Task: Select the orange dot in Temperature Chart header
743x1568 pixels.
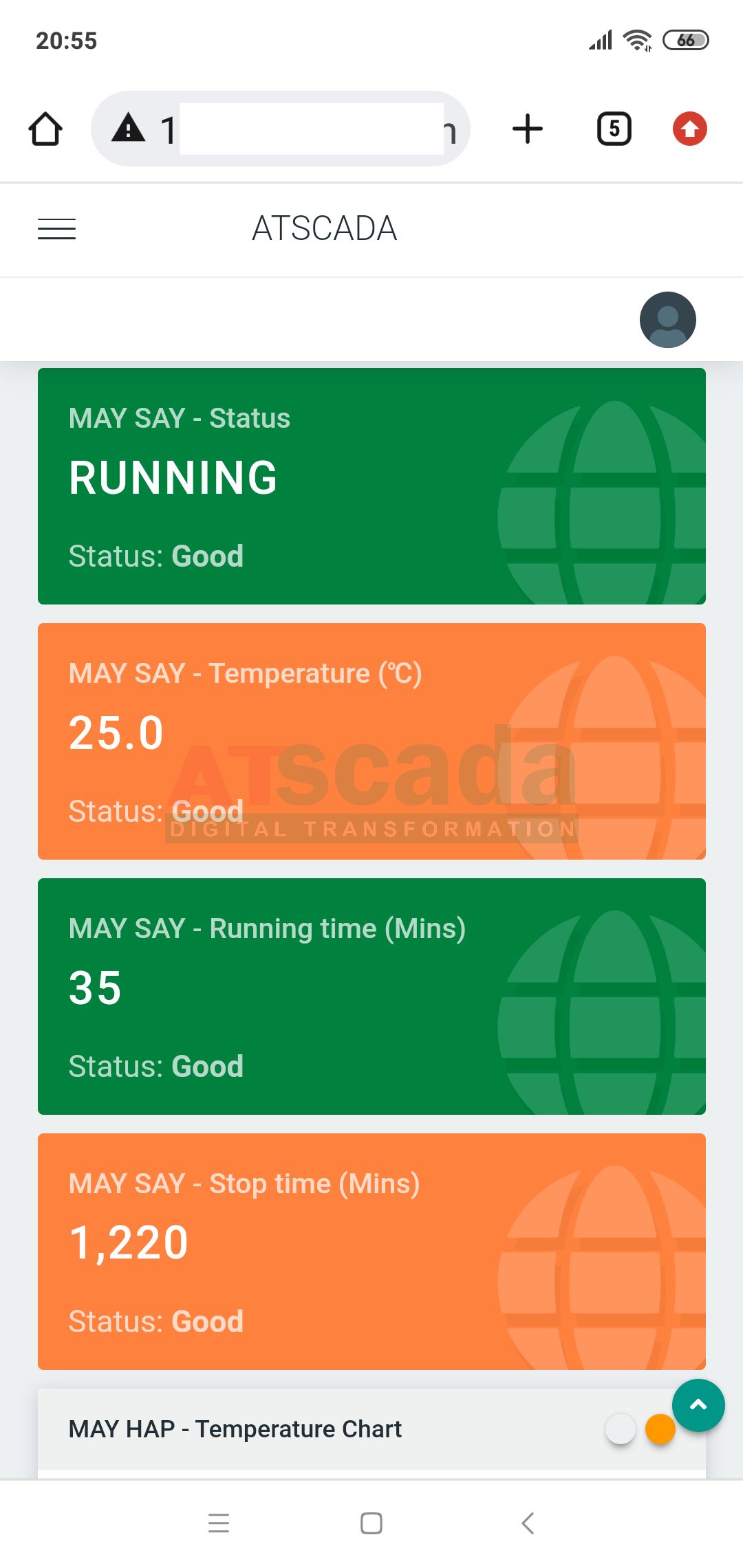Action: pyautogui.click(x=660, y=1429)
